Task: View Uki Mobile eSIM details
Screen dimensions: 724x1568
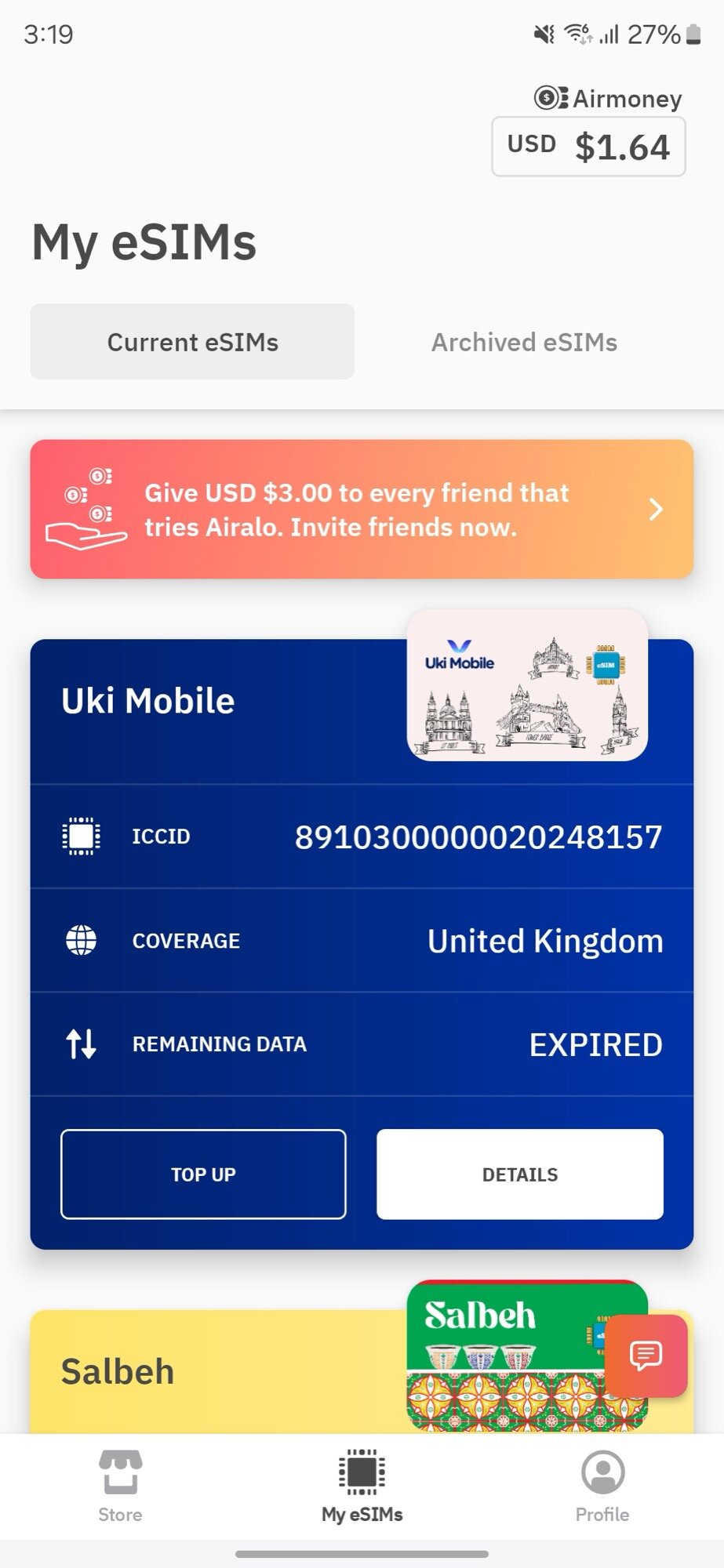Action: [x=519, y=1174]
